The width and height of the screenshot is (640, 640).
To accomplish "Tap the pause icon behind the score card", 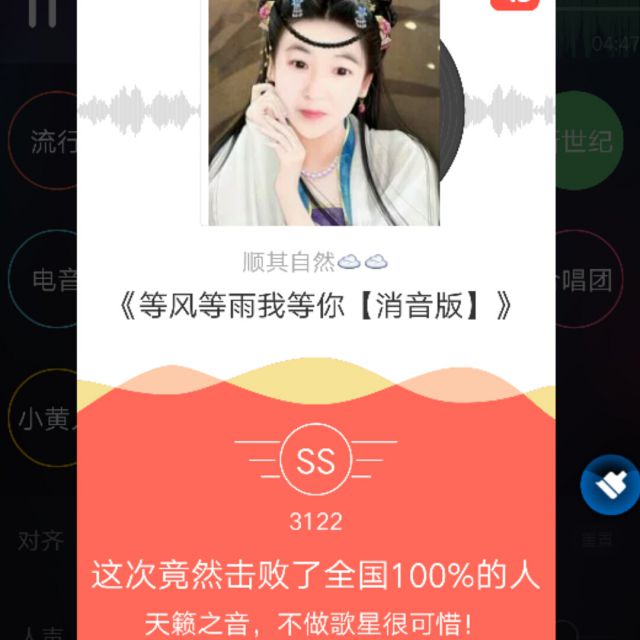I will 42,10.
